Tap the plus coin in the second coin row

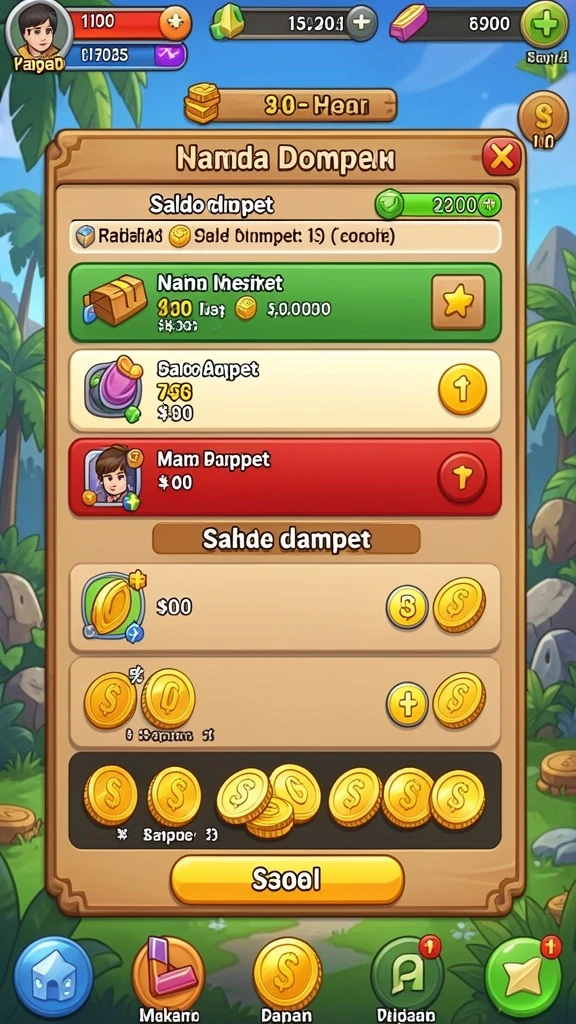point(407,705)
